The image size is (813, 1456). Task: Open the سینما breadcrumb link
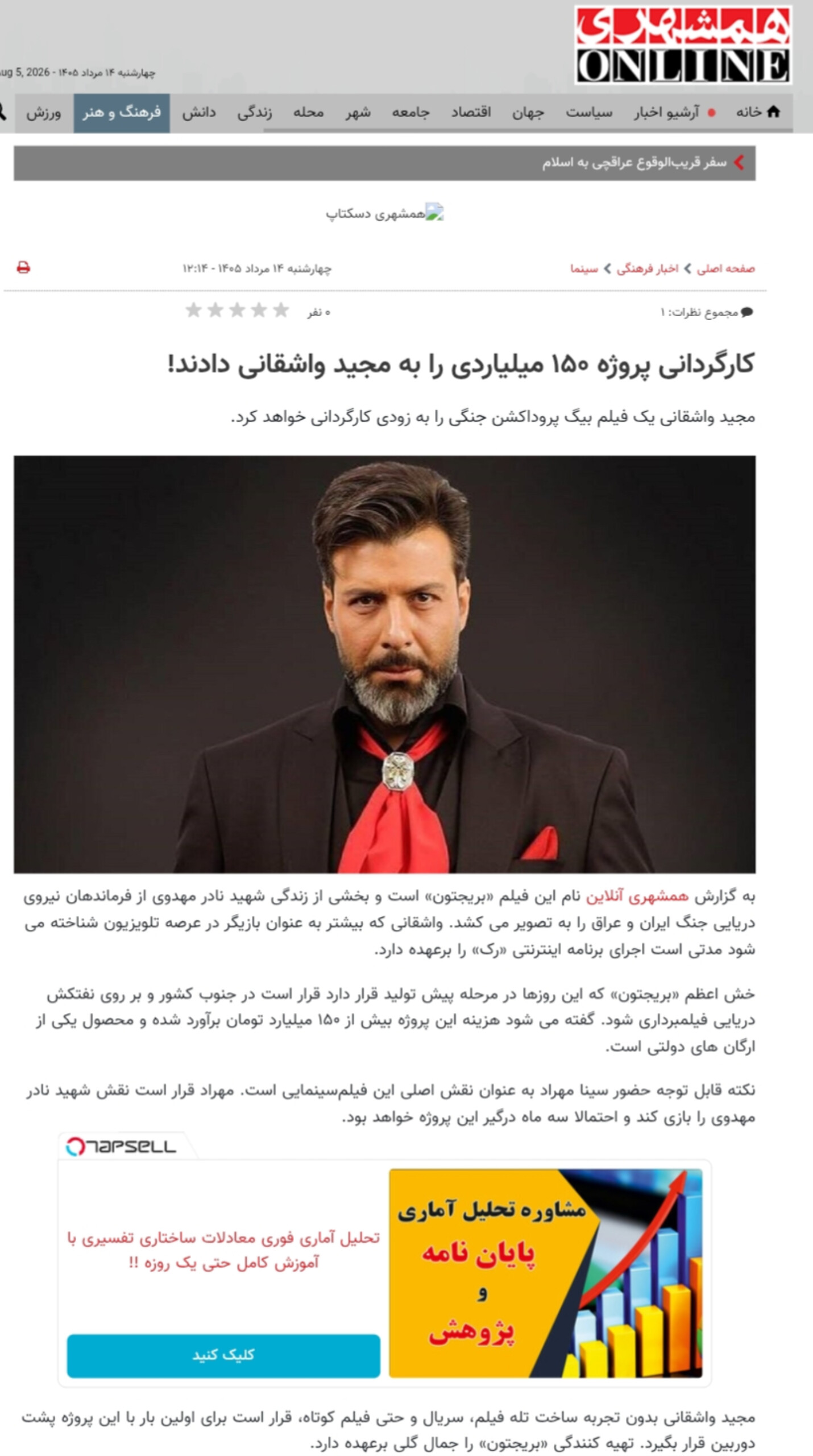click(x=584, y=268)
